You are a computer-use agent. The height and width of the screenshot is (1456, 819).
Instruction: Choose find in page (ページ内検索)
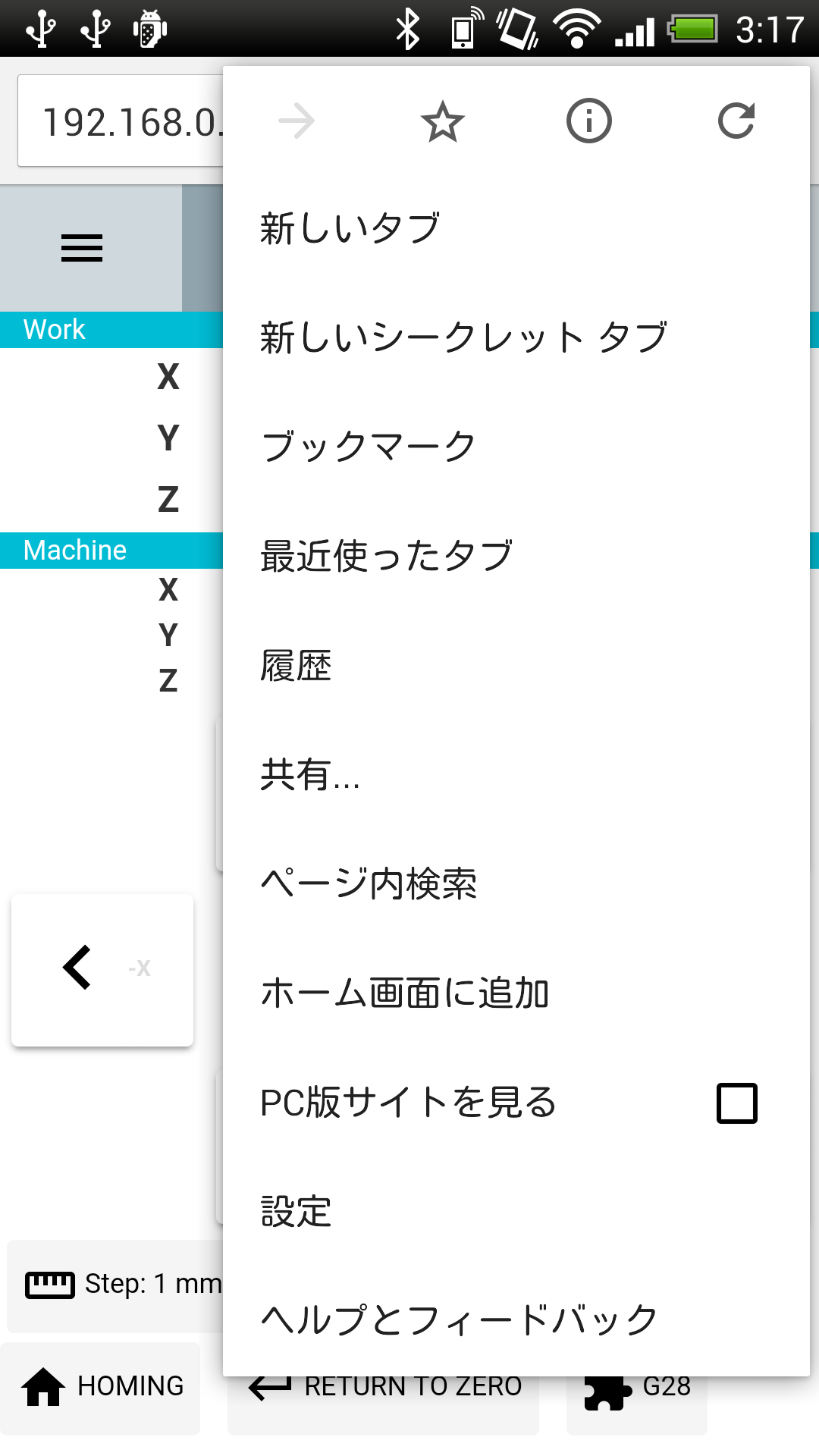click(369, 884)
